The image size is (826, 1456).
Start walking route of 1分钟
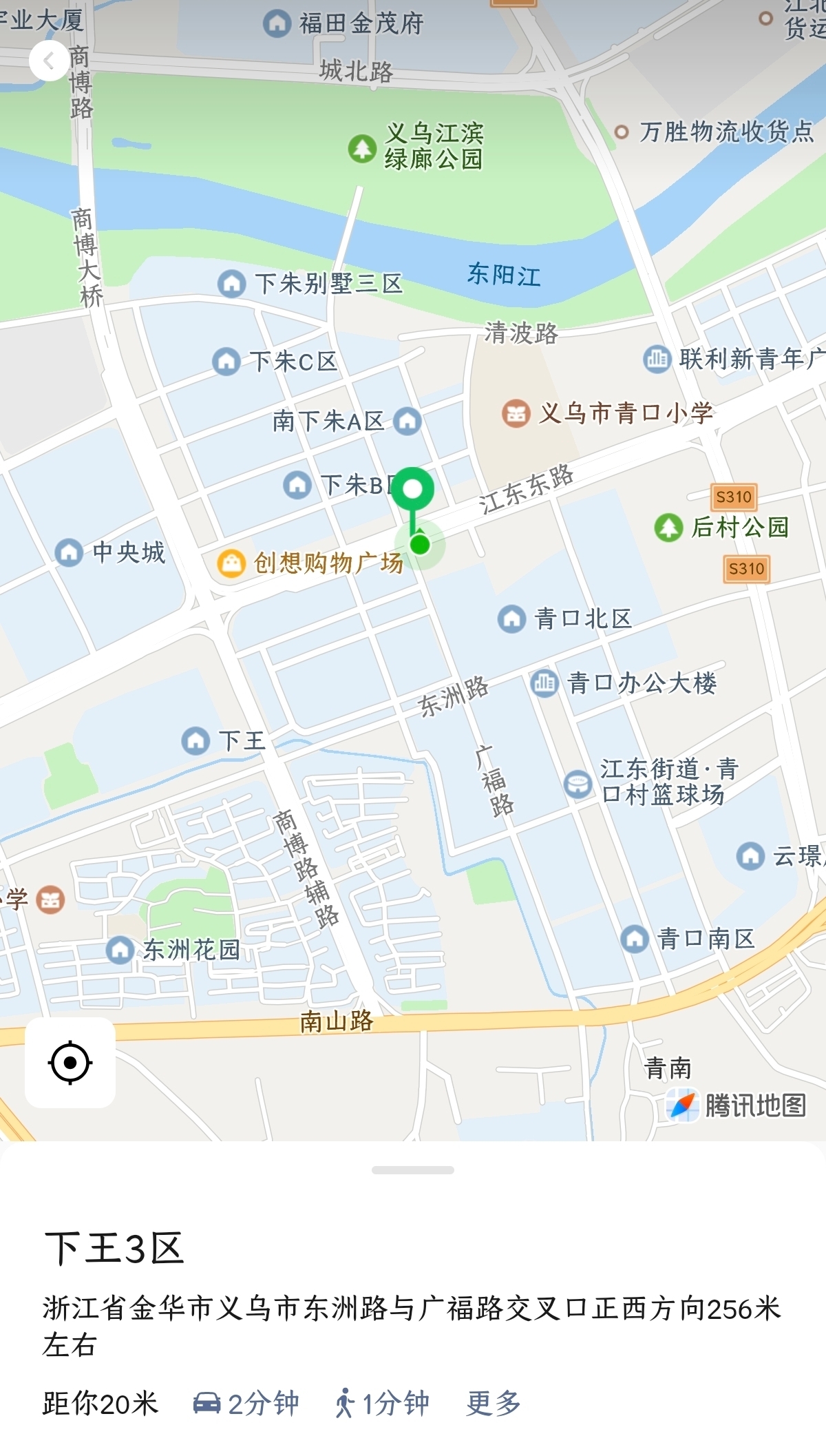click(383, 1403)
